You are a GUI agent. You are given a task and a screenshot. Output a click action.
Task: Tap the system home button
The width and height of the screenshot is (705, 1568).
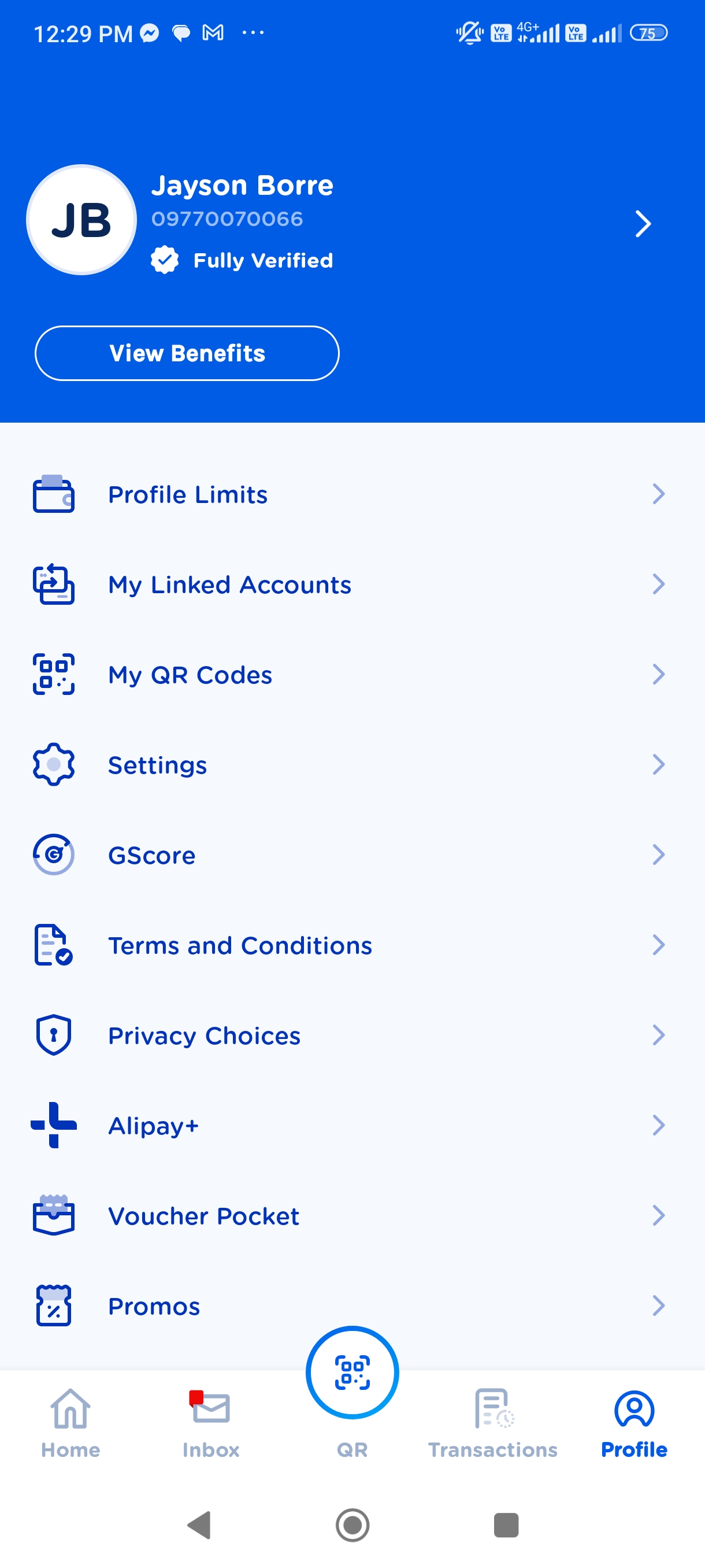352,1525
